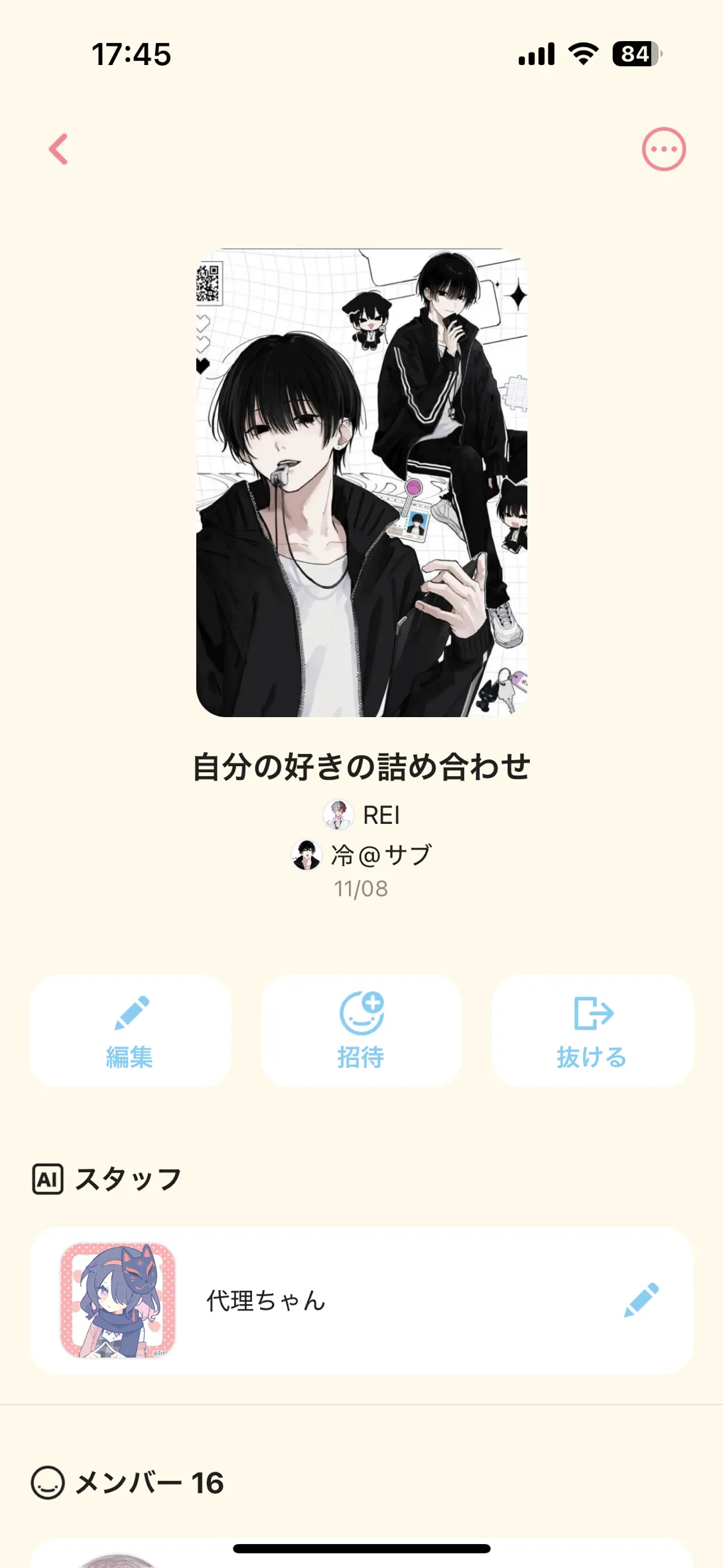
Task: Leave the group via 抜ける
Action: (592, 1030)
